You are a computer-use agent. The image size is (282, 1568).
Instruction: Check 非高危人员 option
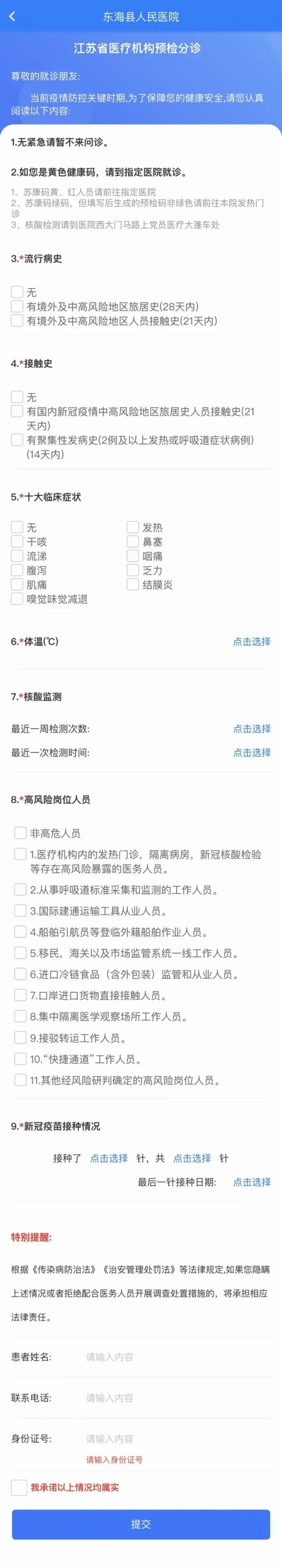point(20,833)
